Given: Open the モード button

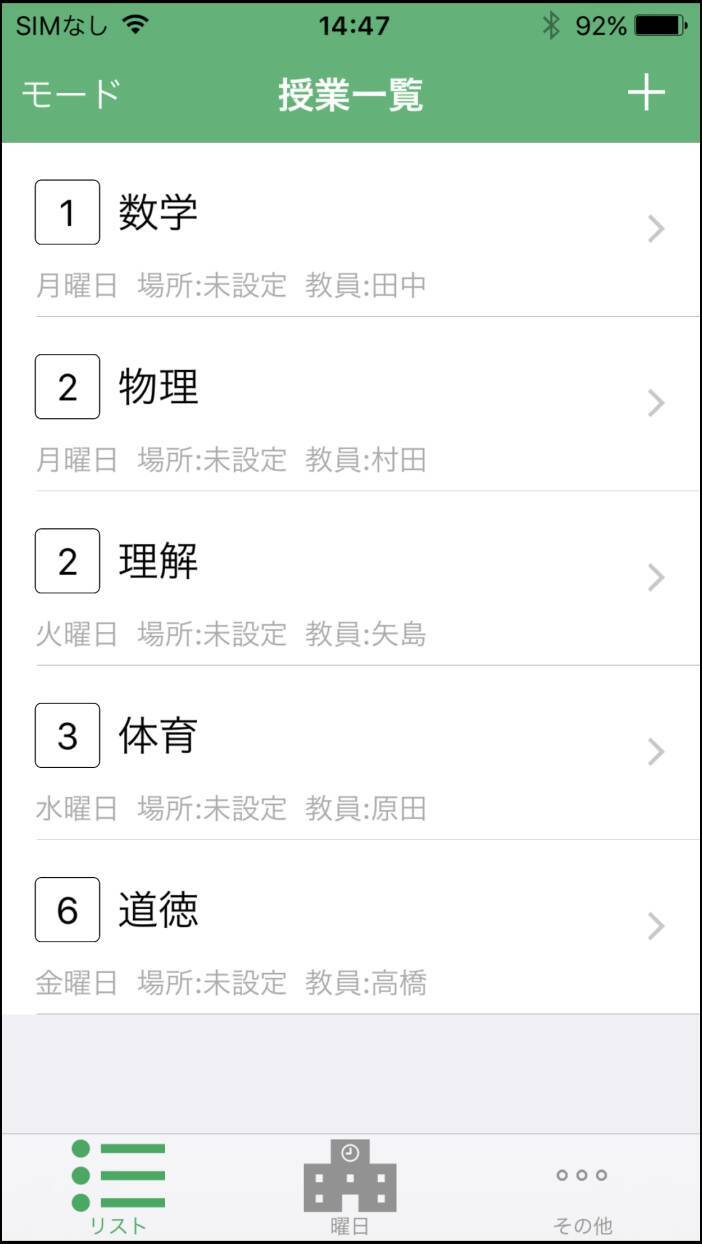Looking at the screenshot, I should (x=71, y=94).
